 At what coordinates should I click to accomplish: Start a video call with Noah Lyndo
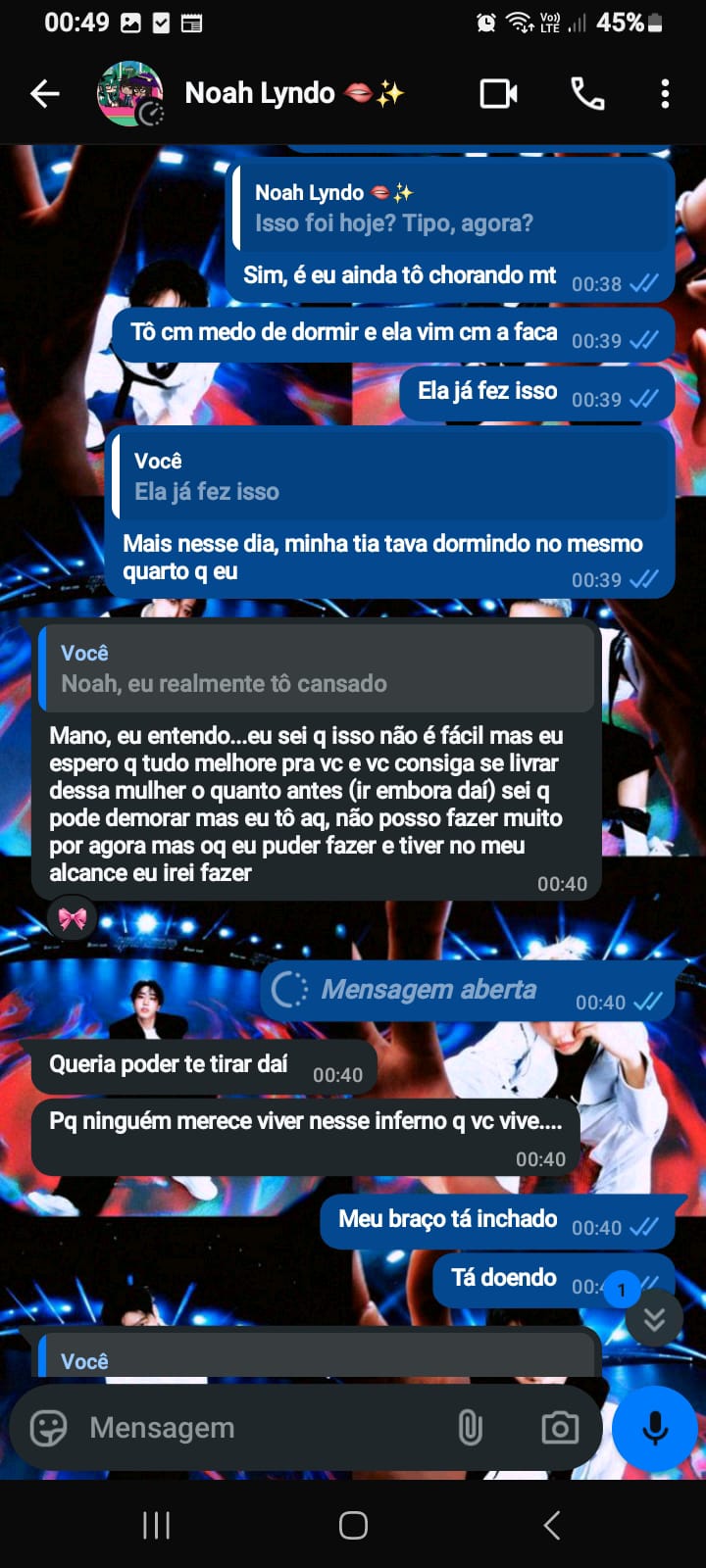pos(498,94)
